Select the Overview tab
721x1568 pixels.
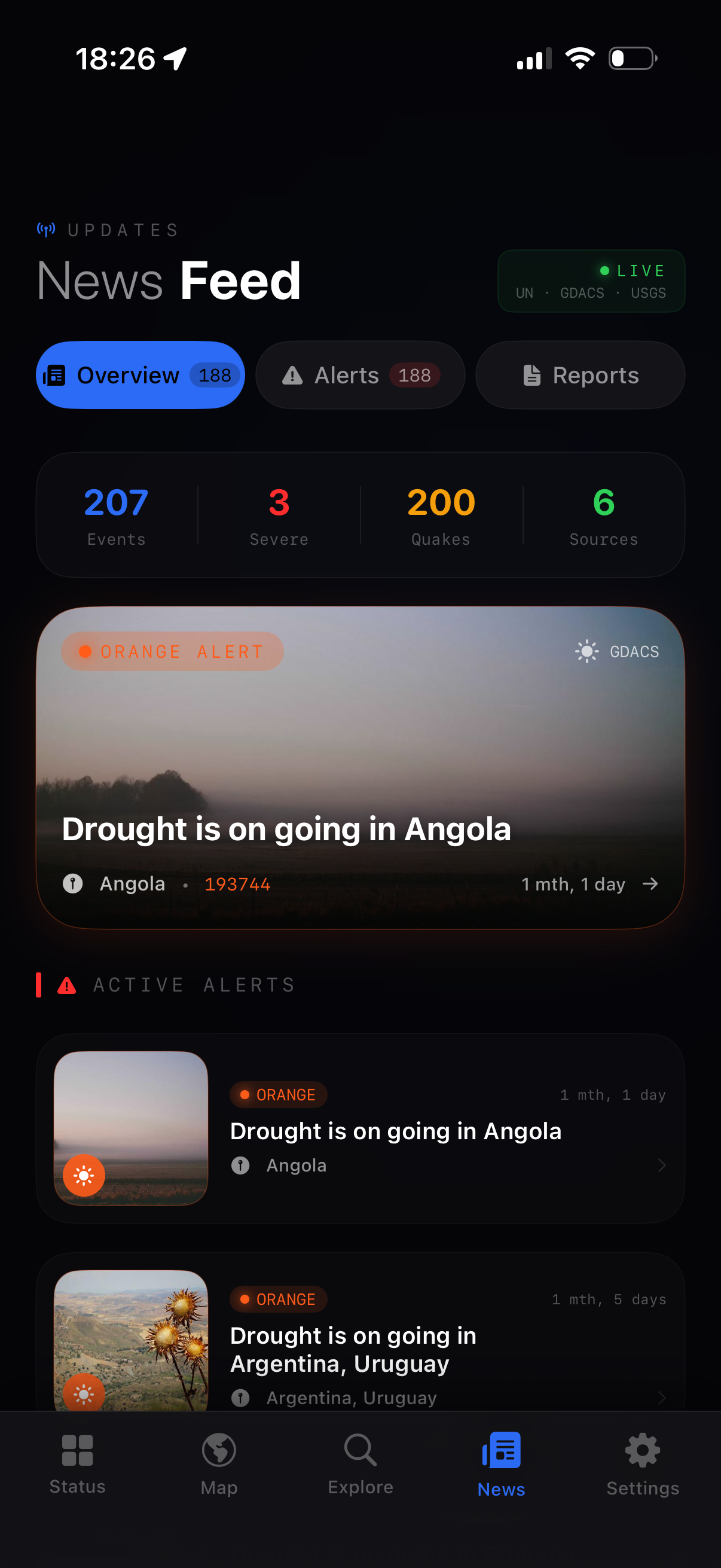140,375
